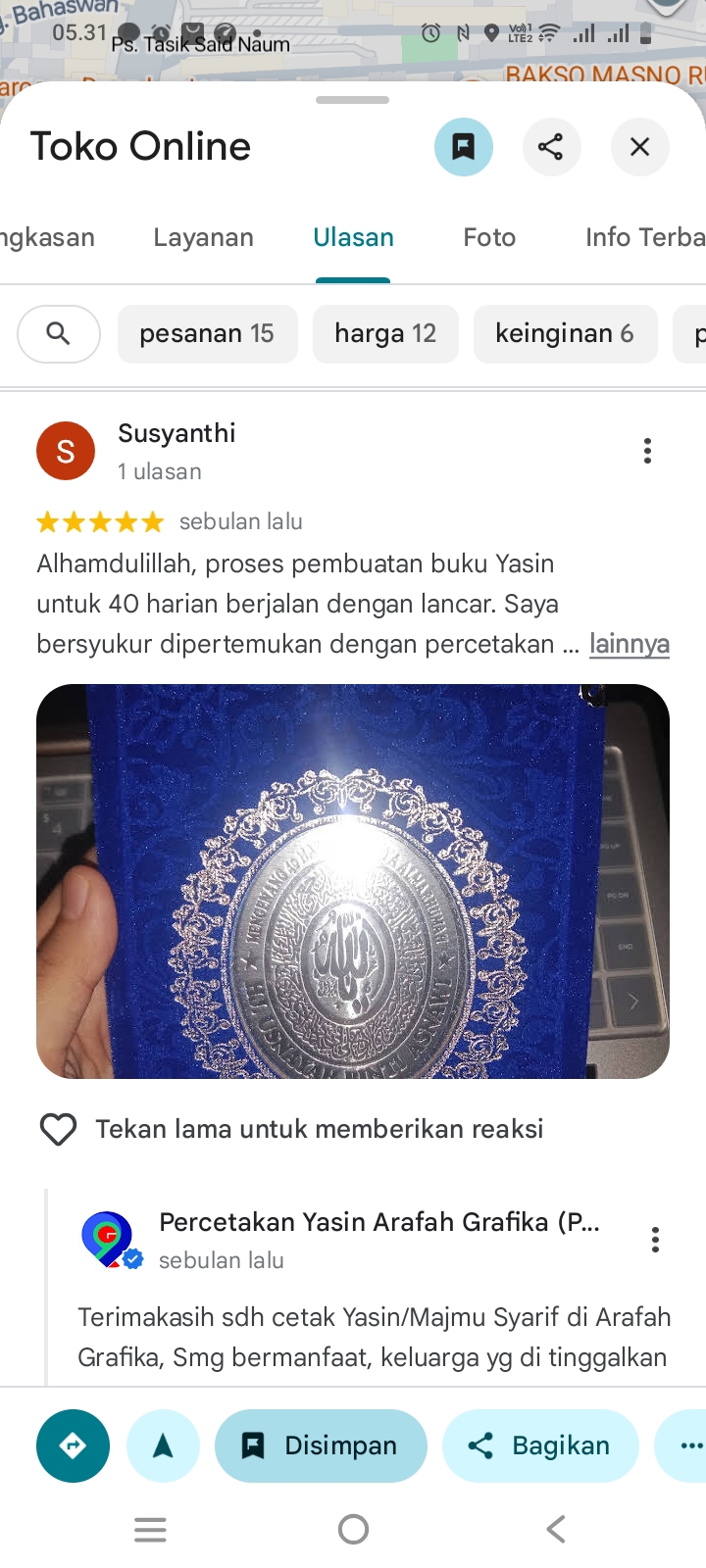Expand Susyanthi's review with the lainnya link

[629, 644]
